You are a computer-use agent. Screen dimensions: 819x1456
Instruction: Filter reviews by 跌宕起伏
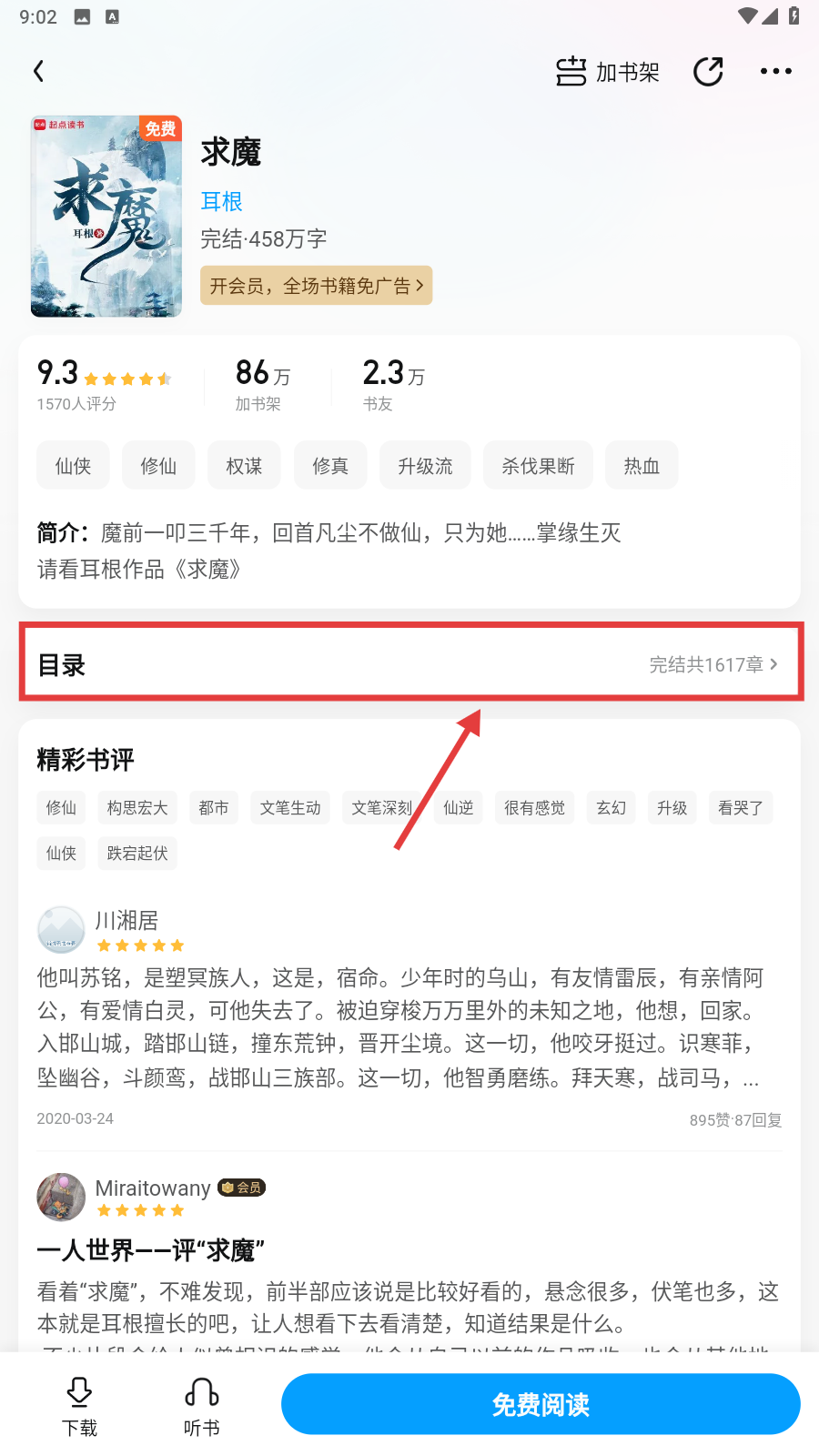point(137,854)
